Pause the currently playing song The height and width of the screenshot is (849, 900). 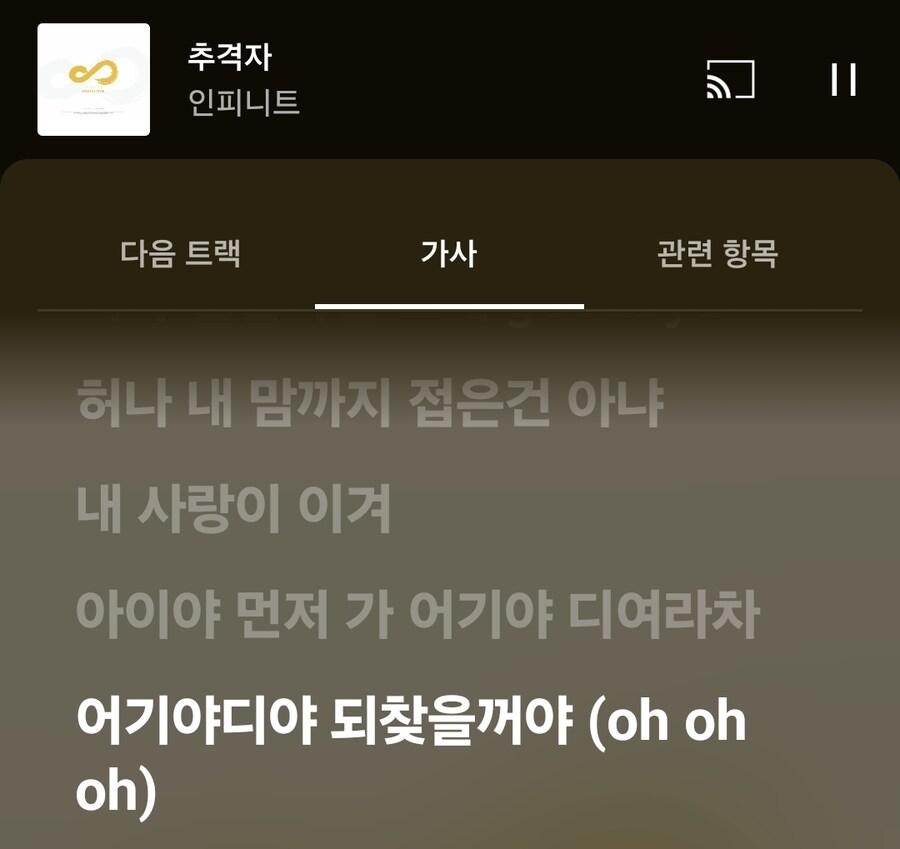[843, 80]
